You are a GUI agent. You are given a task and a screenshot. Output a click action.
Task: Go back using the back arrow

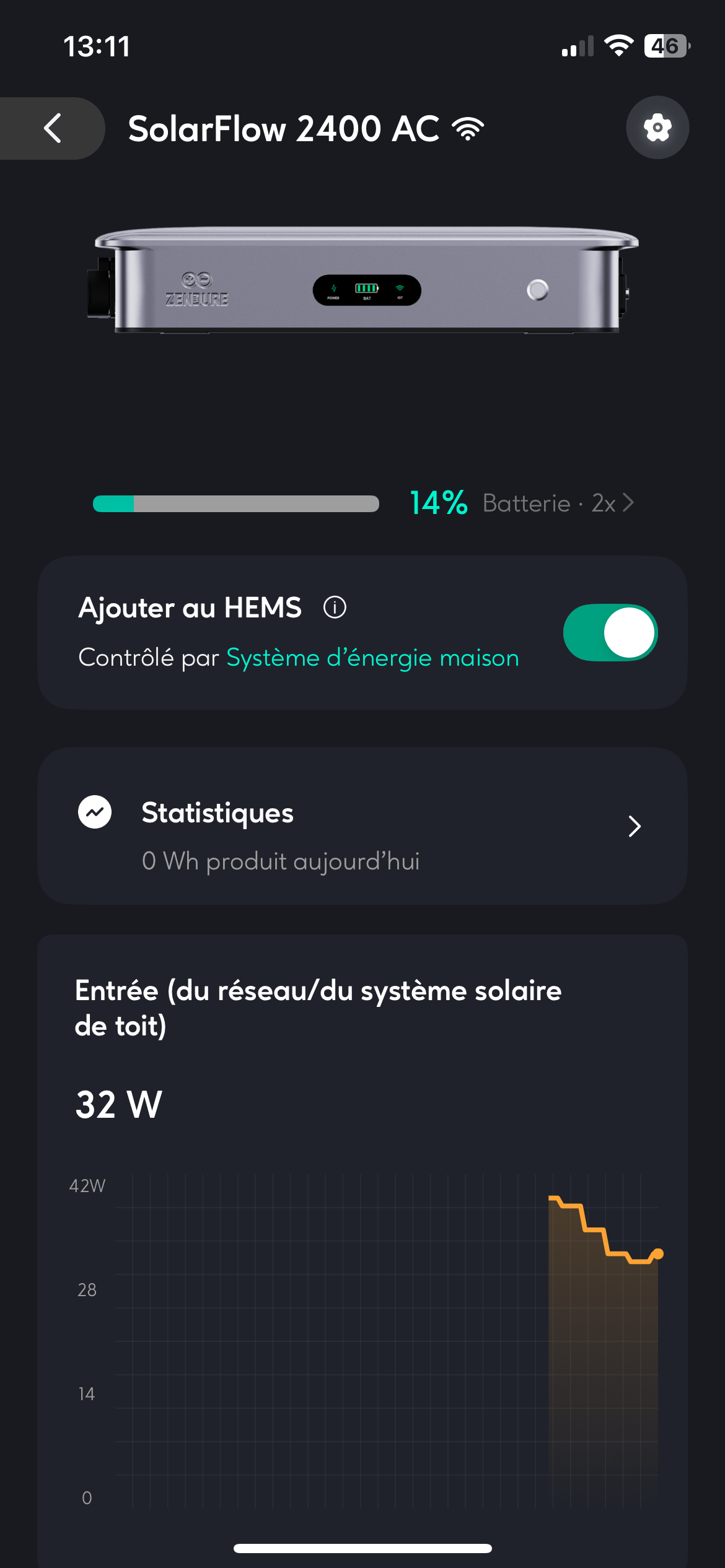tap(53, 128)
